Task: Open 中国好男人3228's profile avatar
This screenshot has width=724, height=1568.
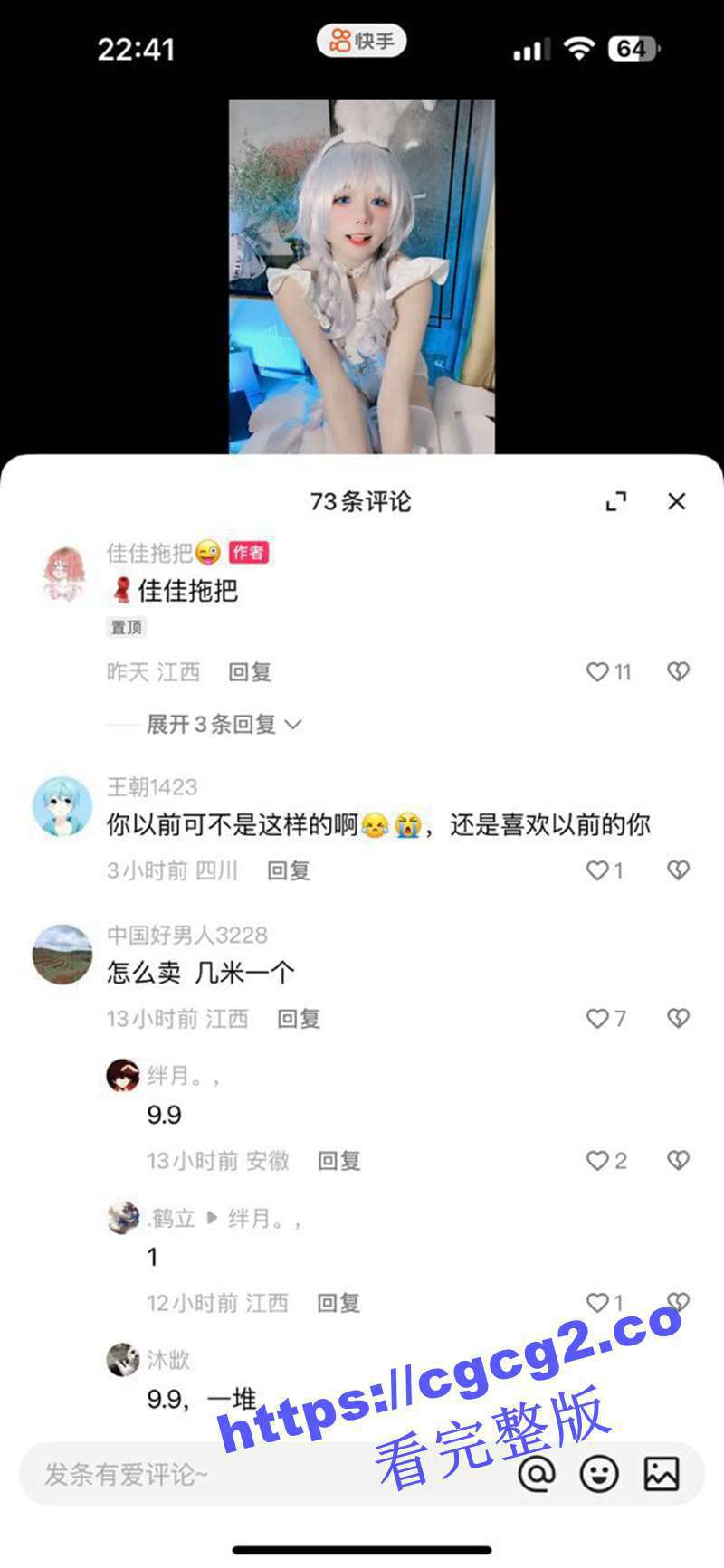Action: [x=62, y=954]
